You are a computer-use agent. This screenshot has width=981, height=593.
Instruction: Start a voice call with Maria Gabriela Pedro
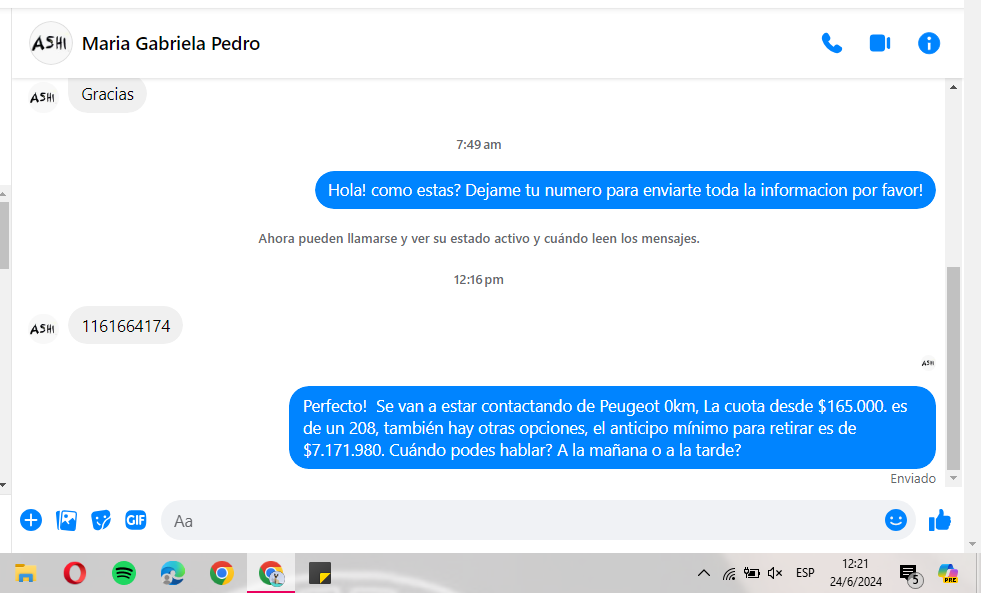click(831, 43)
